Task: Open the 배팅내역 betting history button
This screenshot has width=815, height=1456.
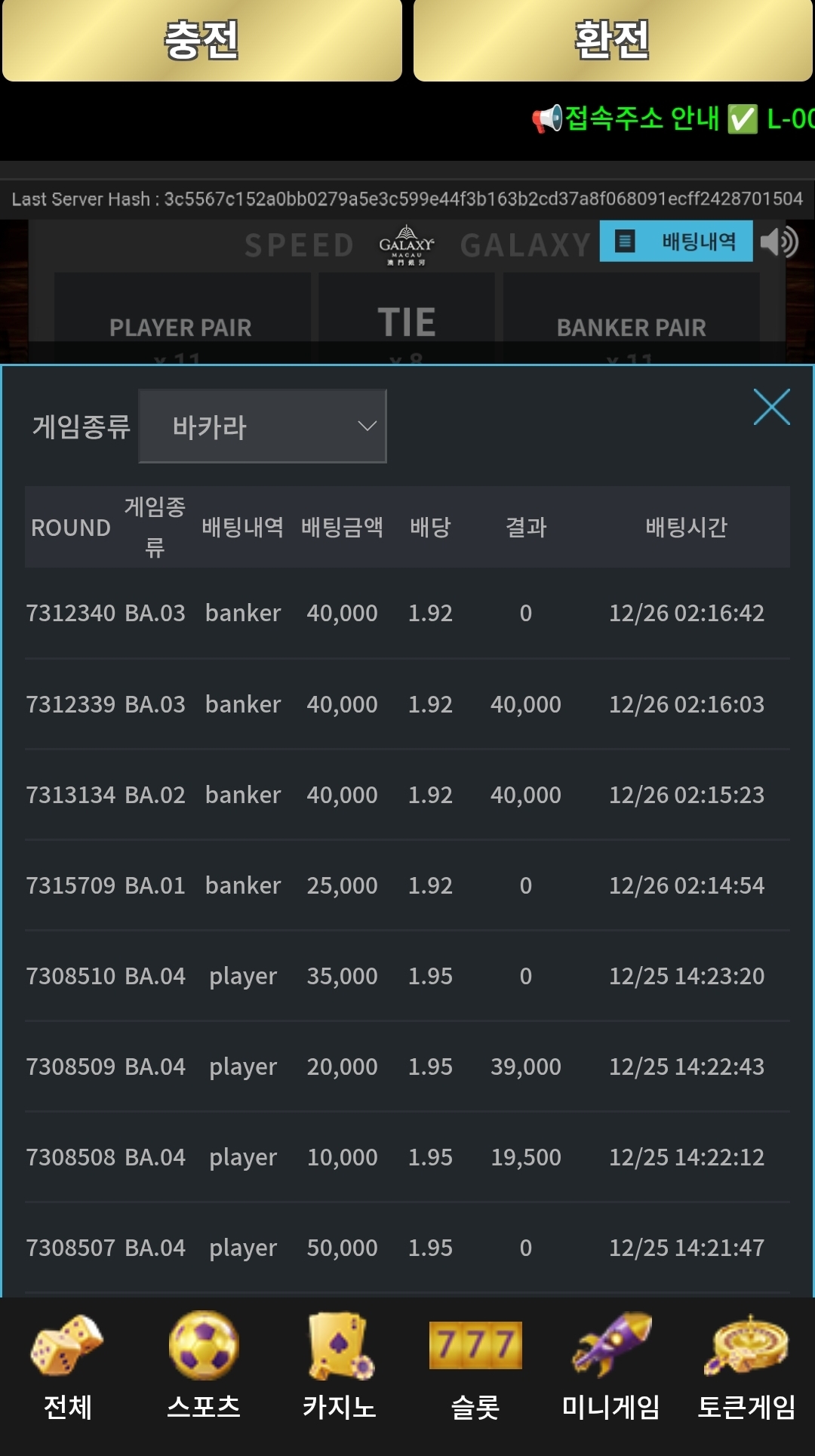Action: (676, 242)
